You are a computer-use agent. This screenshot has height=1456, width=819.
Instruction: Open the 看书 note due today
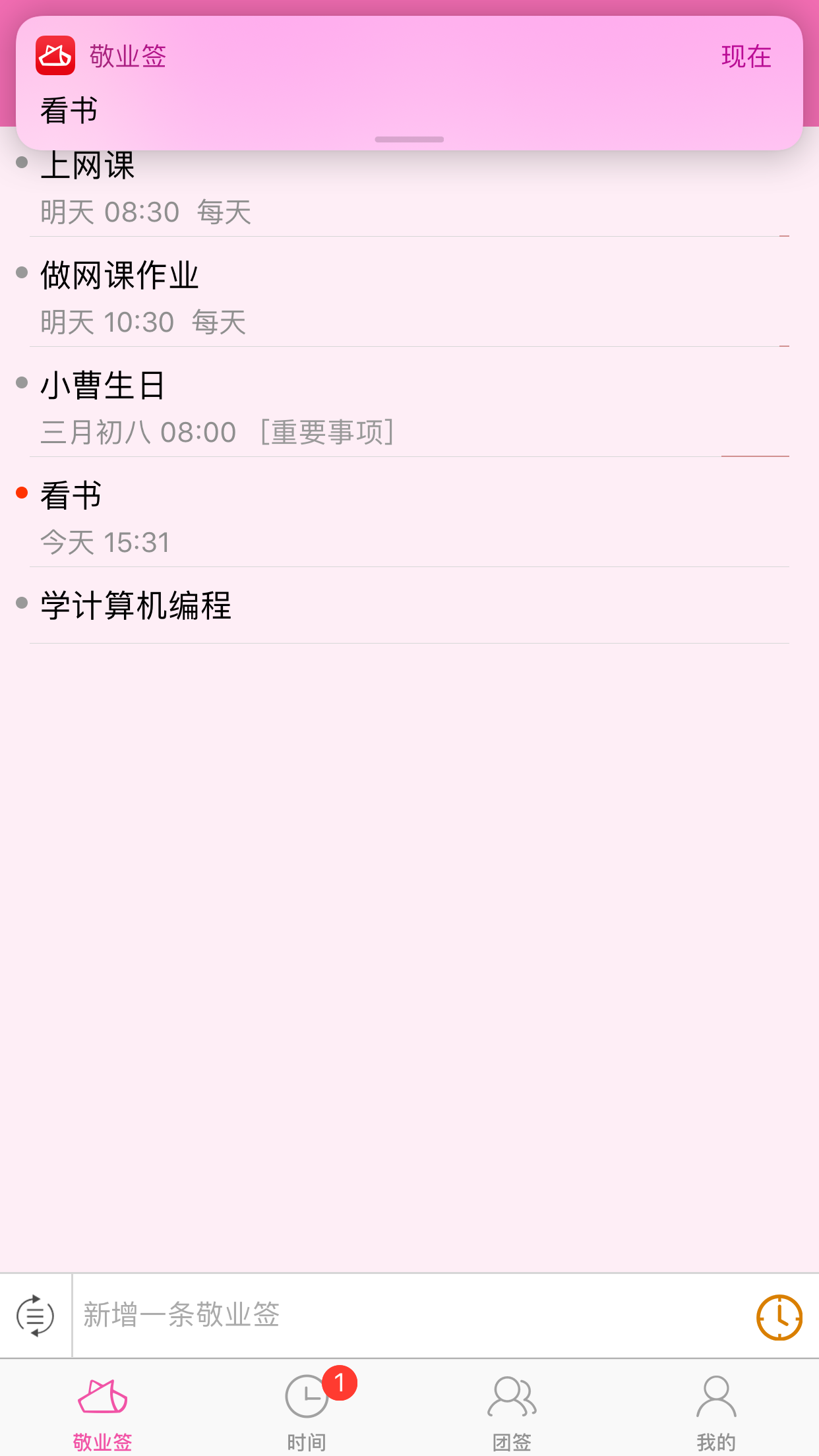pos(409,512)
